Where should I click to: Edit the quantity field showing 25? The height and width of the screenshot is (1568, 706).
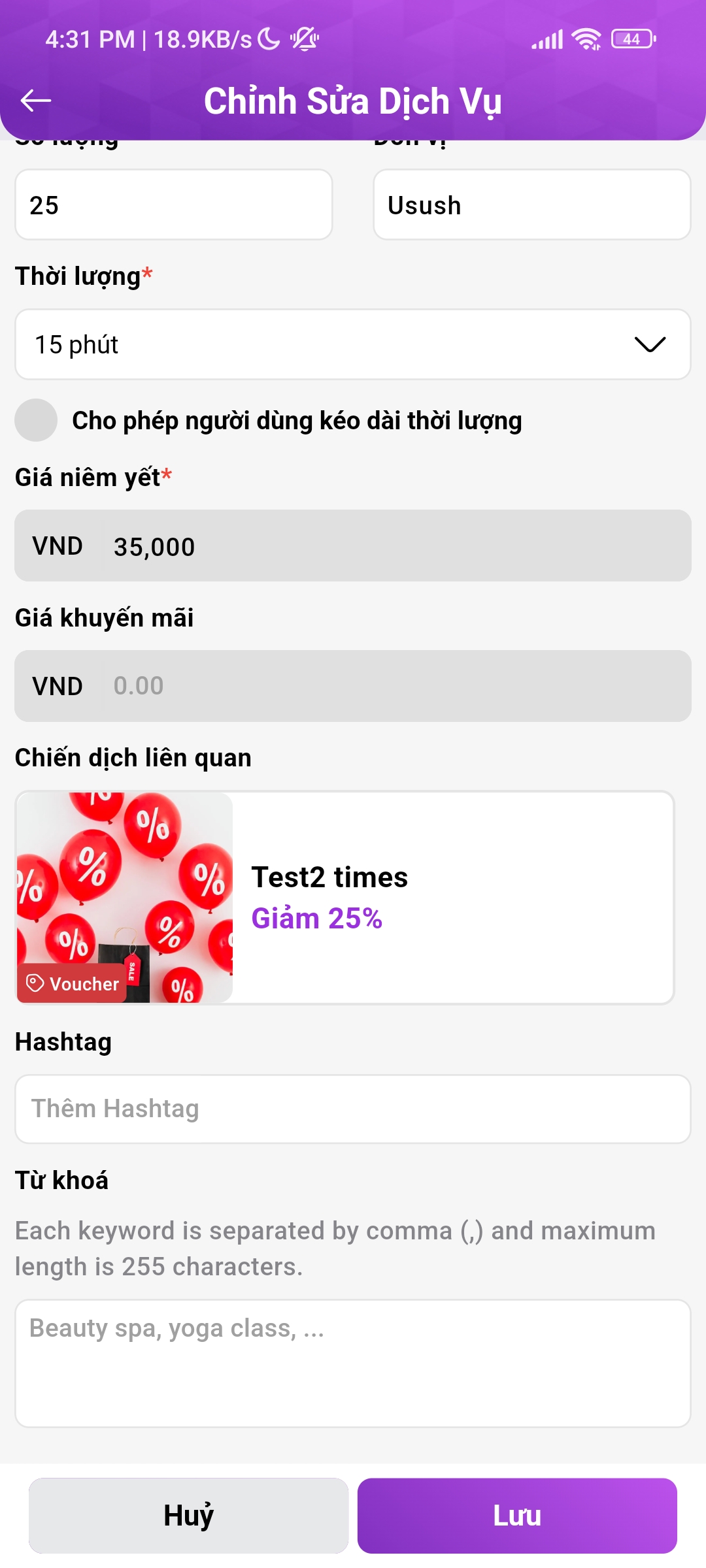173,205
